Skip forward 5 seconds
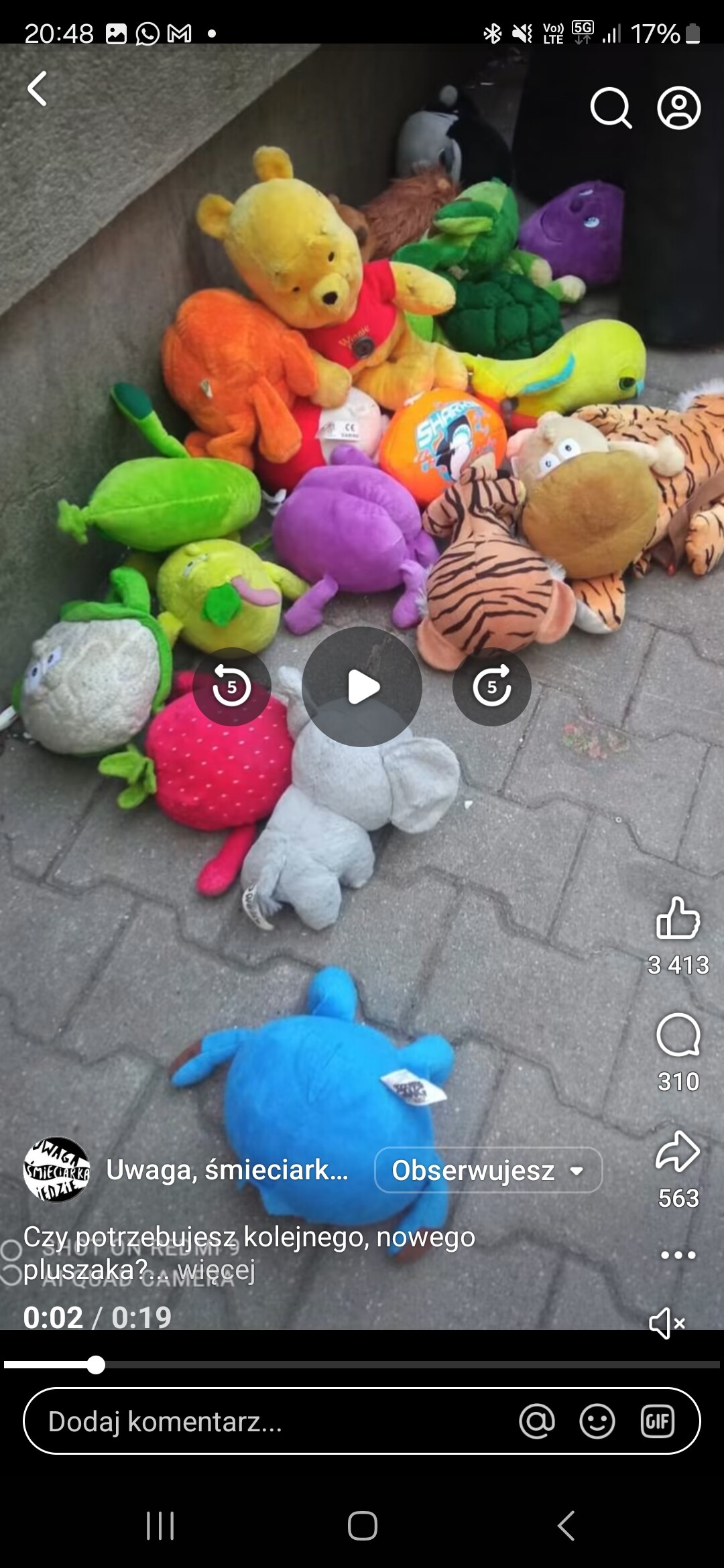The height and width of the screenshot is (1568, 724). tap(491, 687)
